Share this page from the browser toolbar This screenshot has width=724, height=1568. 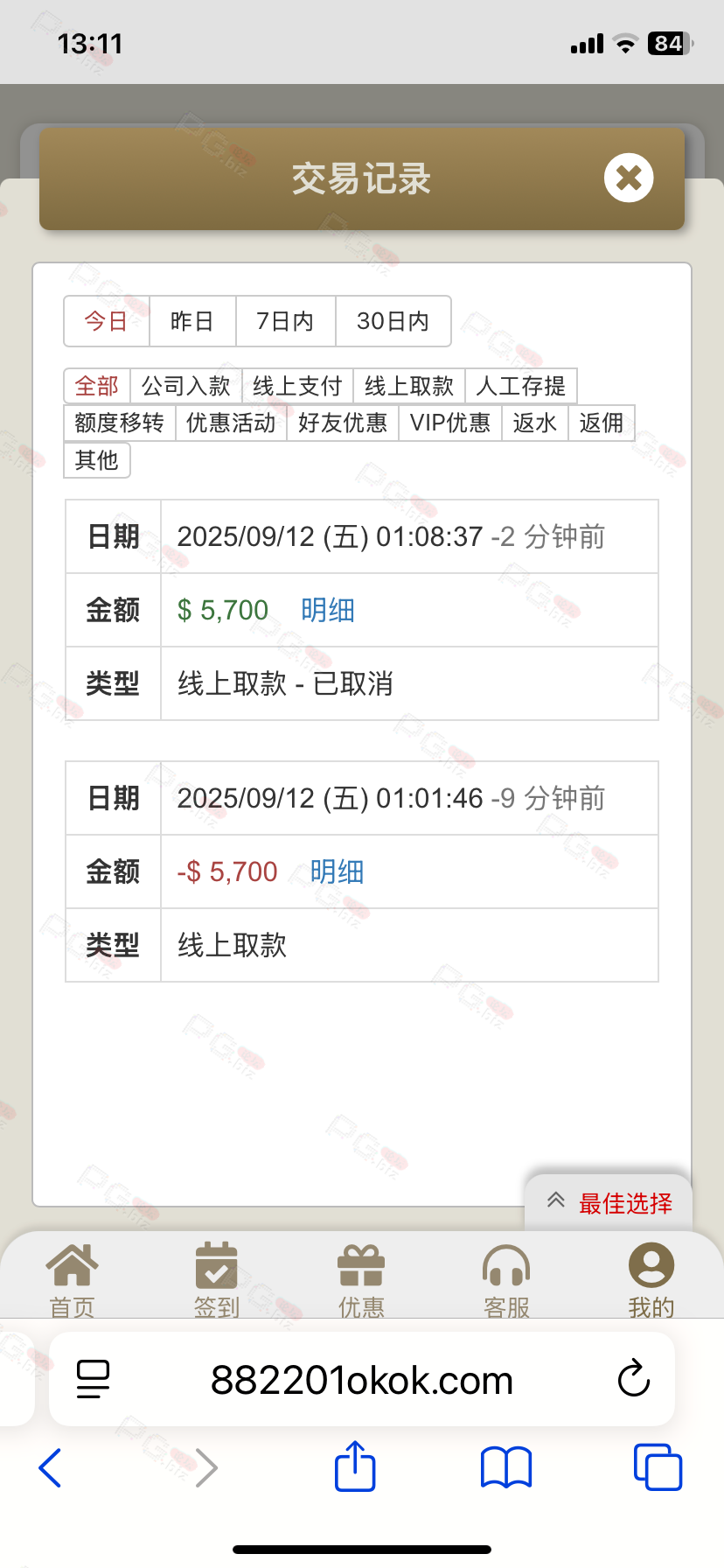(355, 1466)
